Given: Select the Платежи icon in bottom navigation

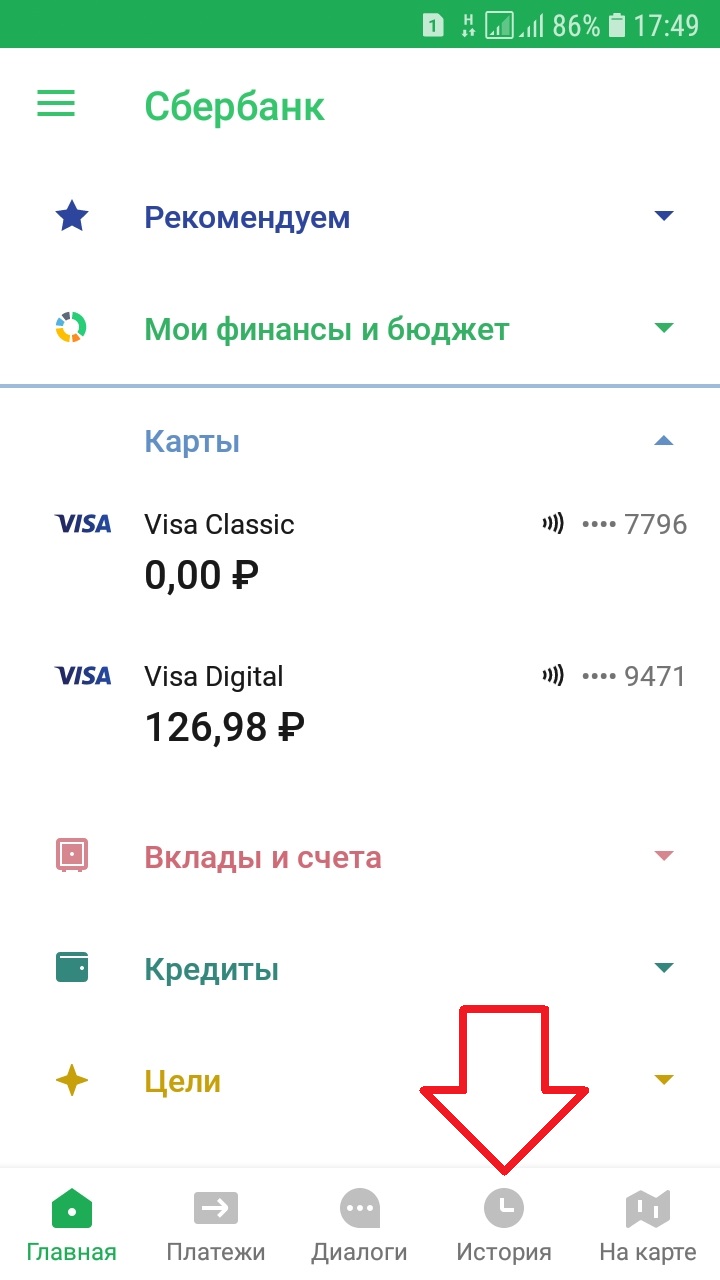Looking at the screenshot, I should 215,1210.
